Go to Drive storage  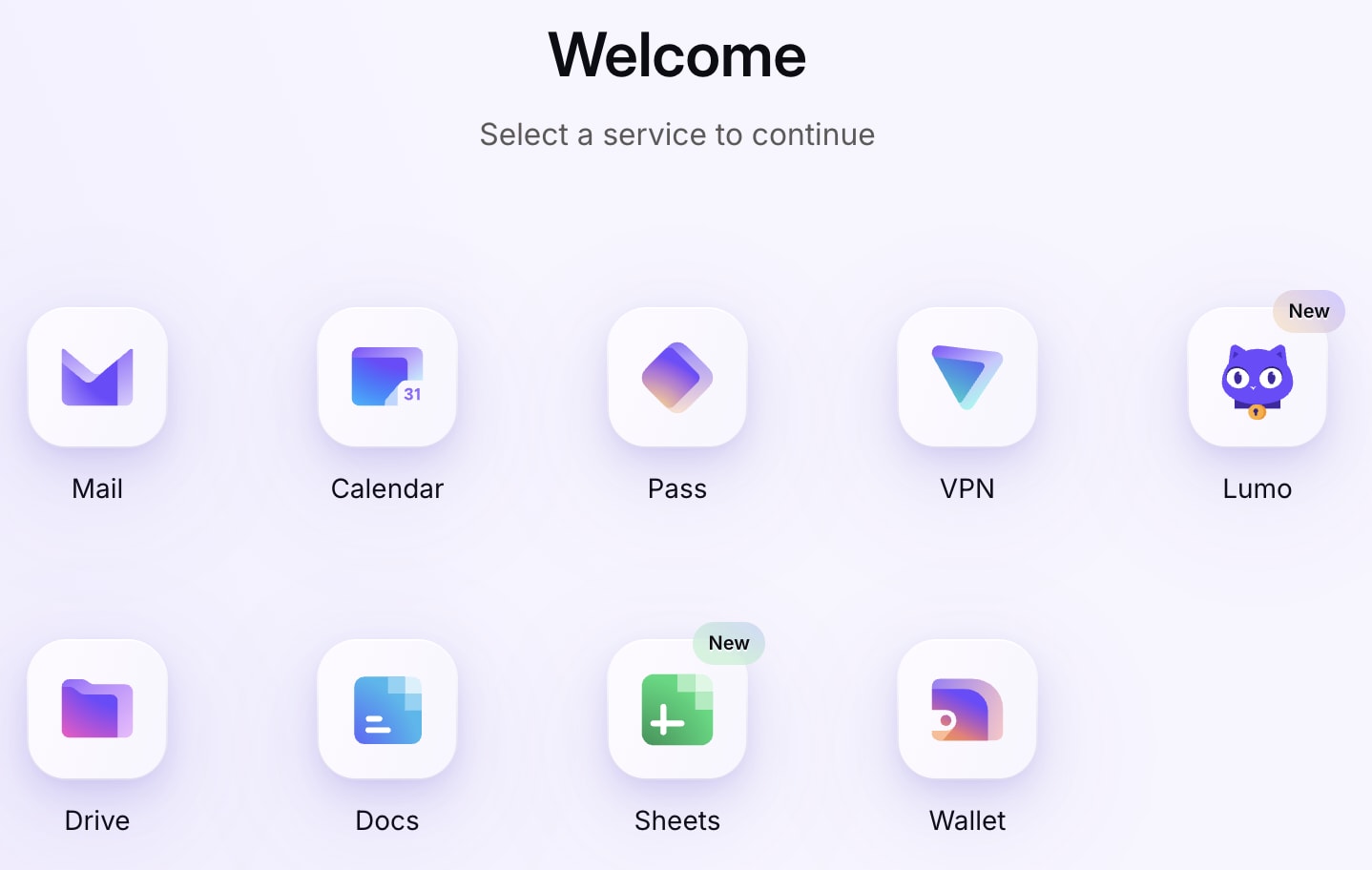pyautogui.click(x=97, y=709)
